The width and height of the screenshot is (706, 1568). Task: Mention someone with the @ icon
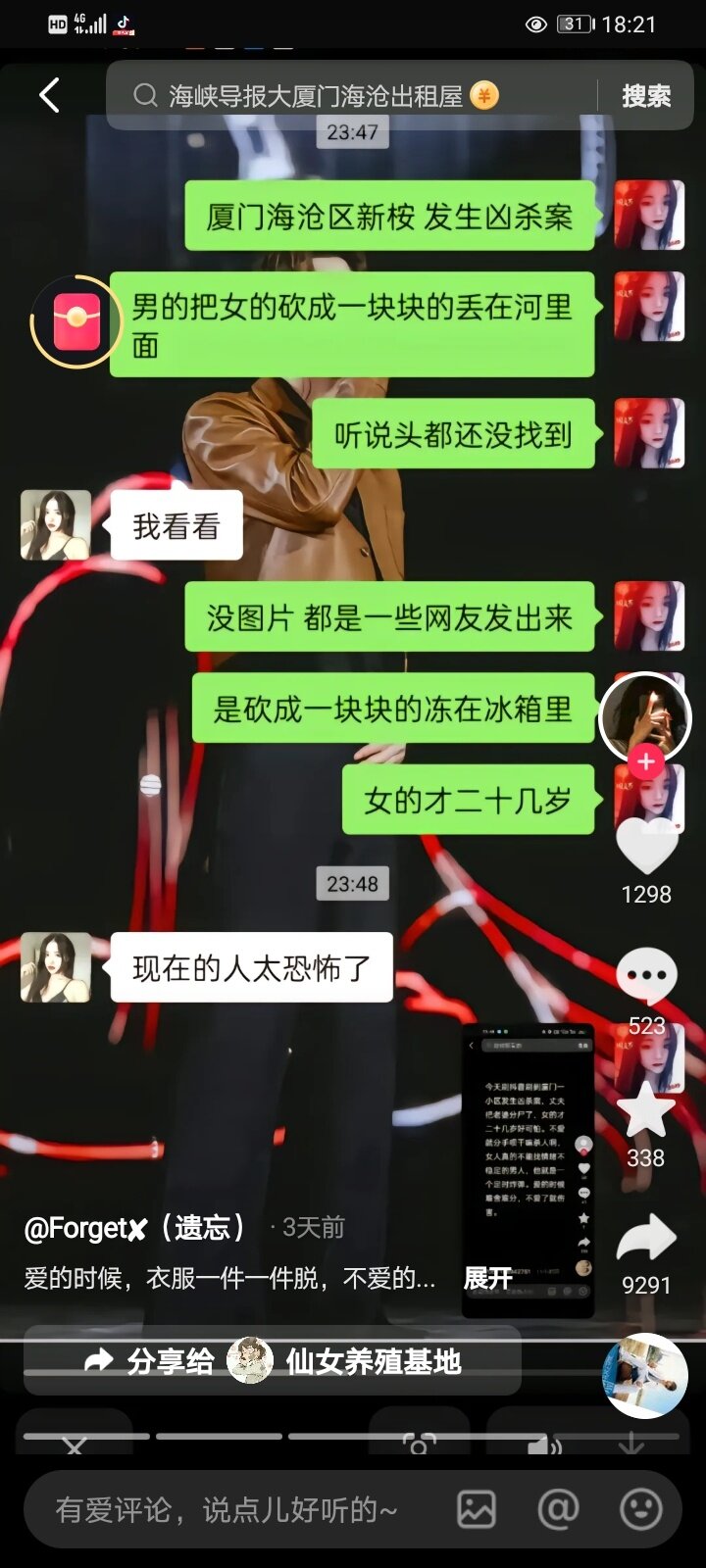coord(558,1509)
